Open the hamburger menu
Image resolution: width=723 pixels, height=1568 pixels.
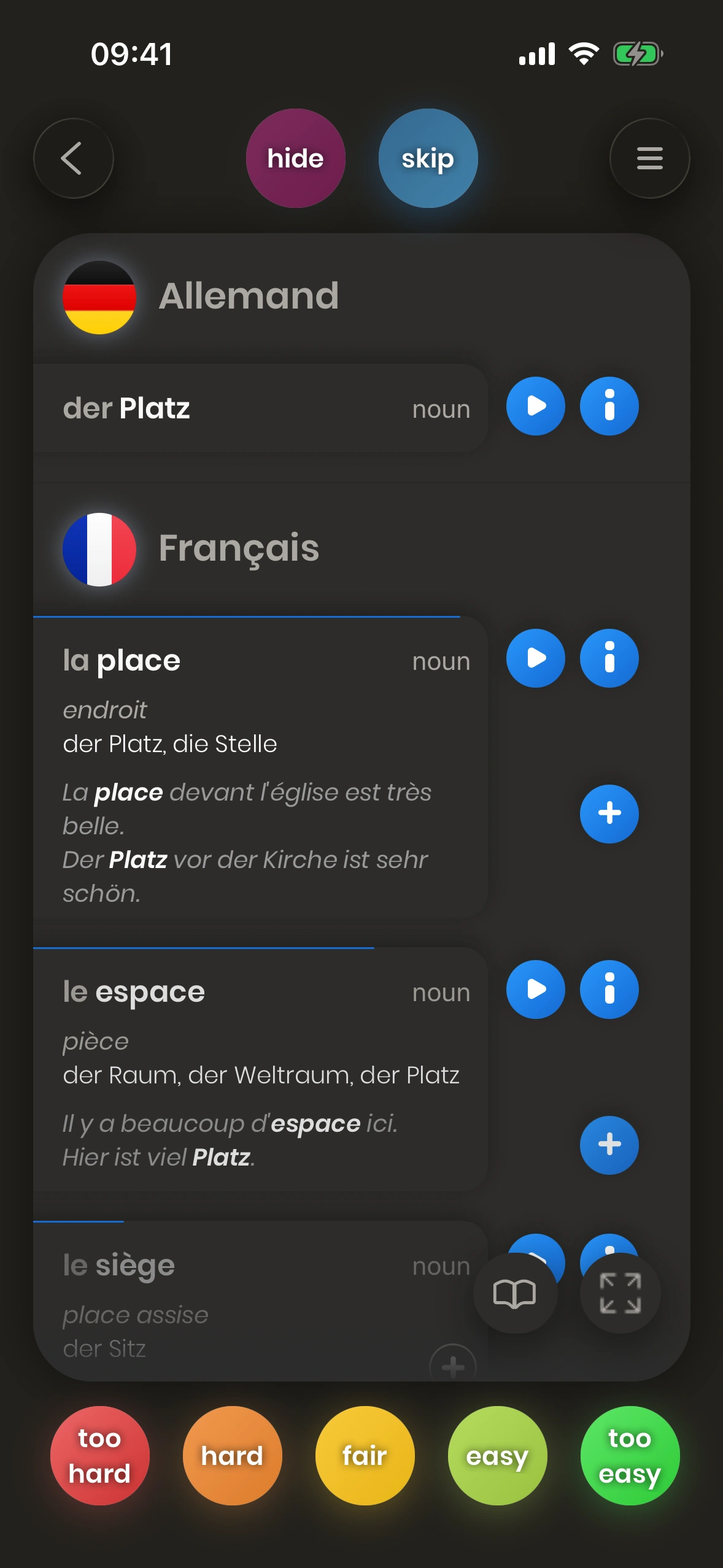point(649,158)
